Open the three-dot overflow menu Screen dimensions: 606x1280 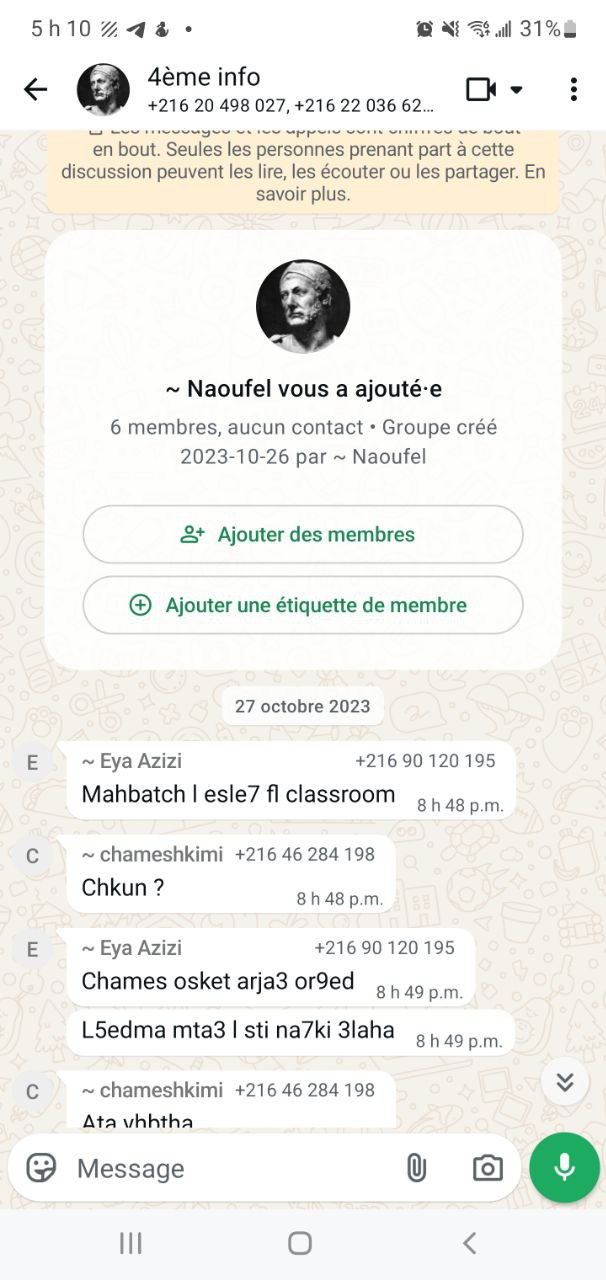click(573, 90)
